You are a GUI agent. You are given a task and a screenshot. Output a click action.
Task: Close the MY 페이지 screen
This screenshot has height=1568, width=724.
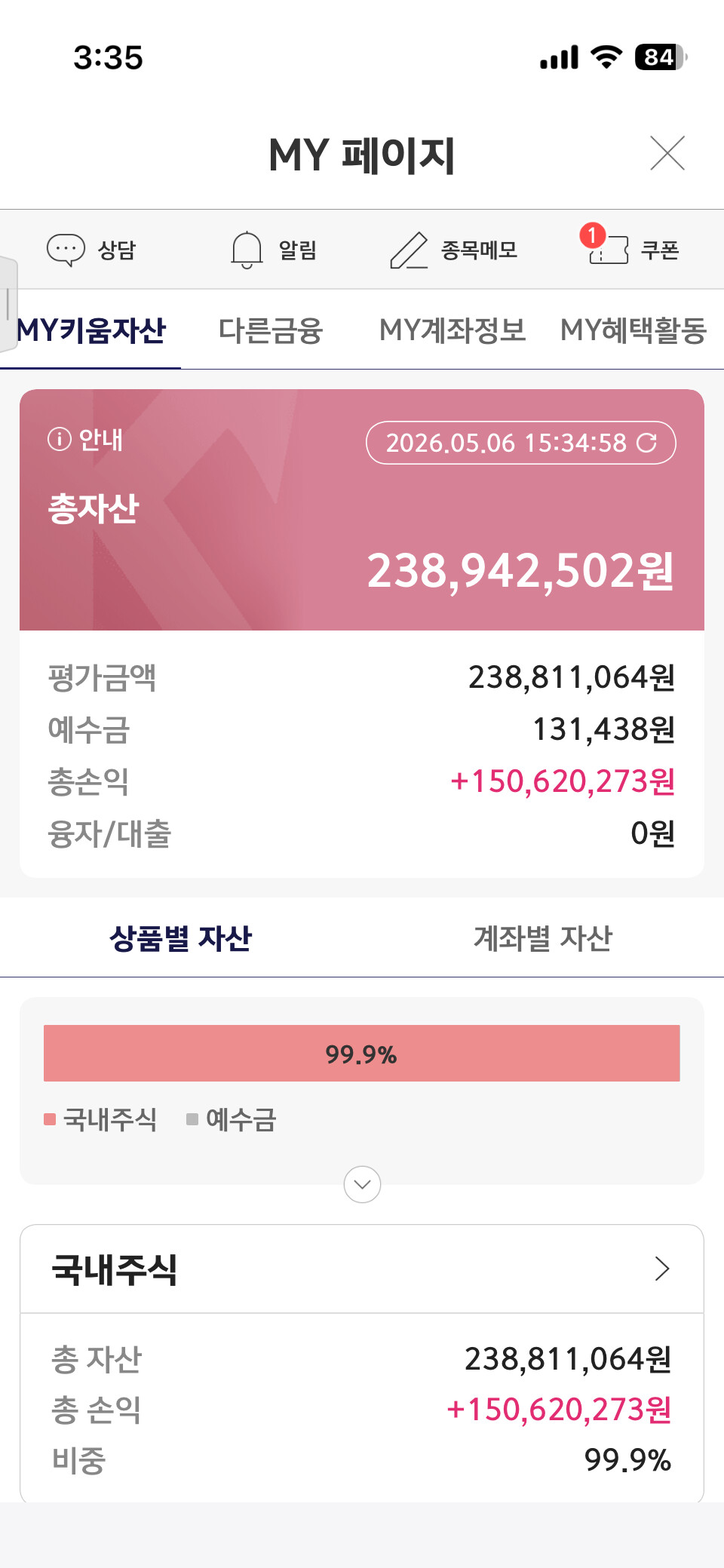point(667,154)
